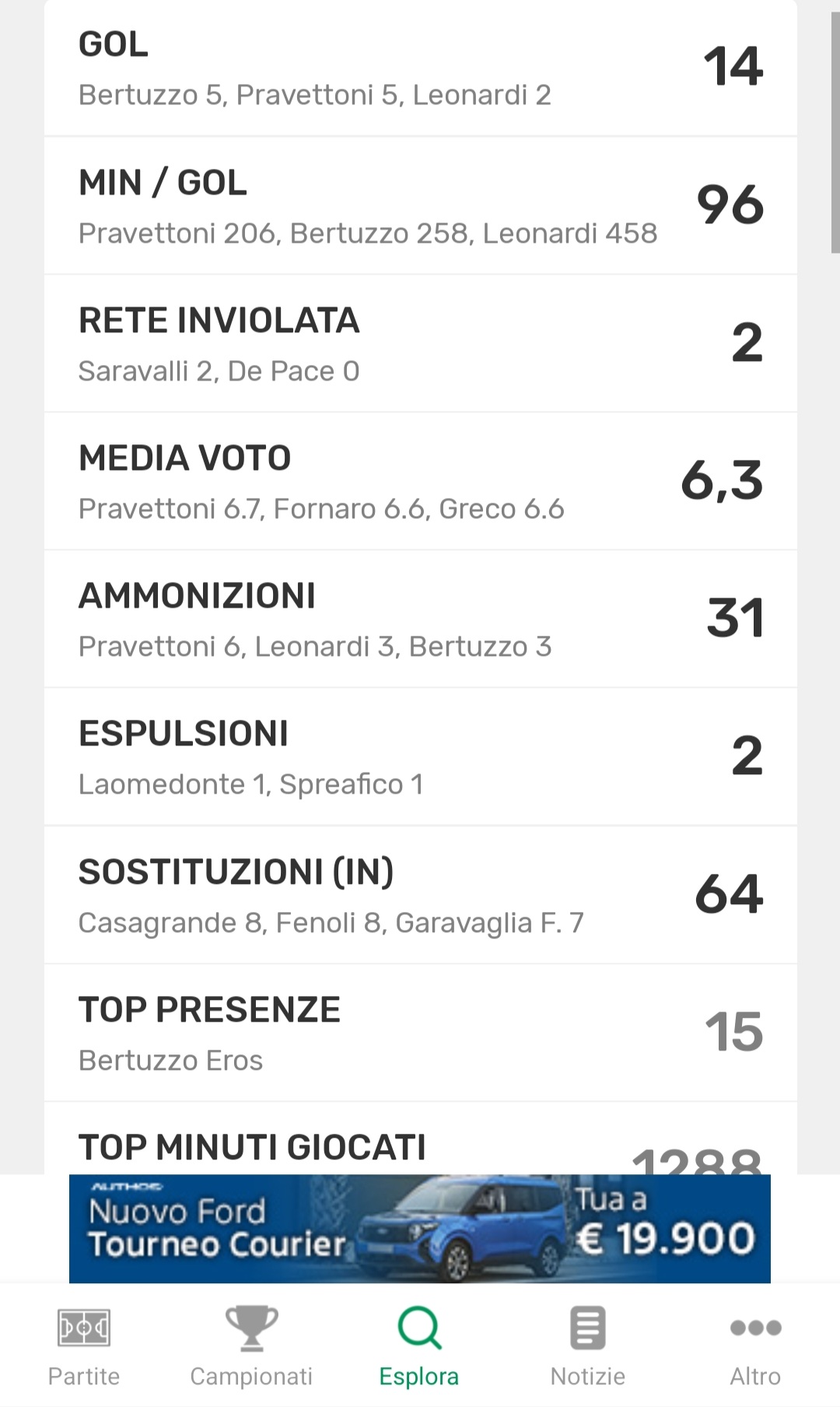
Task: Open the MIN / GOL row
Action: click(420, 206)
